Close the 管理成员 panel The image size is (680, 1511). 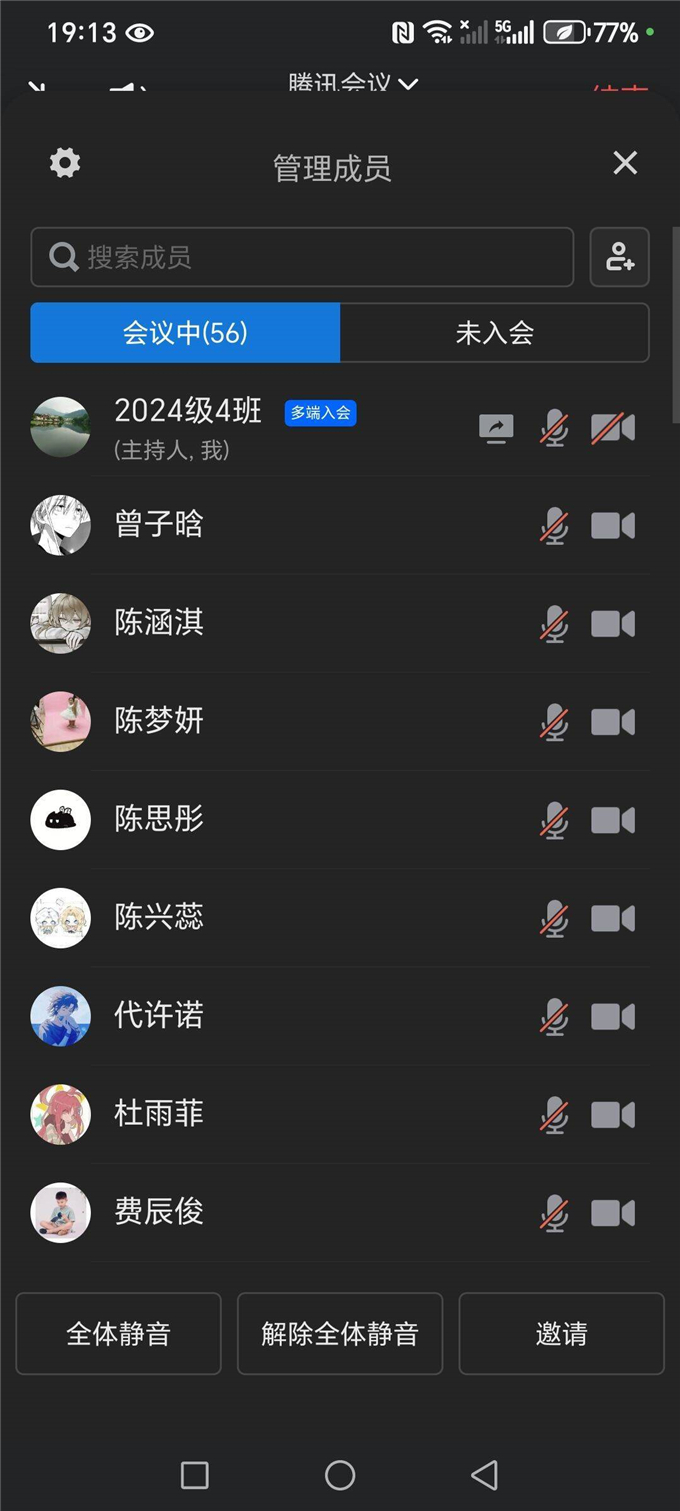tap(625, 163)
